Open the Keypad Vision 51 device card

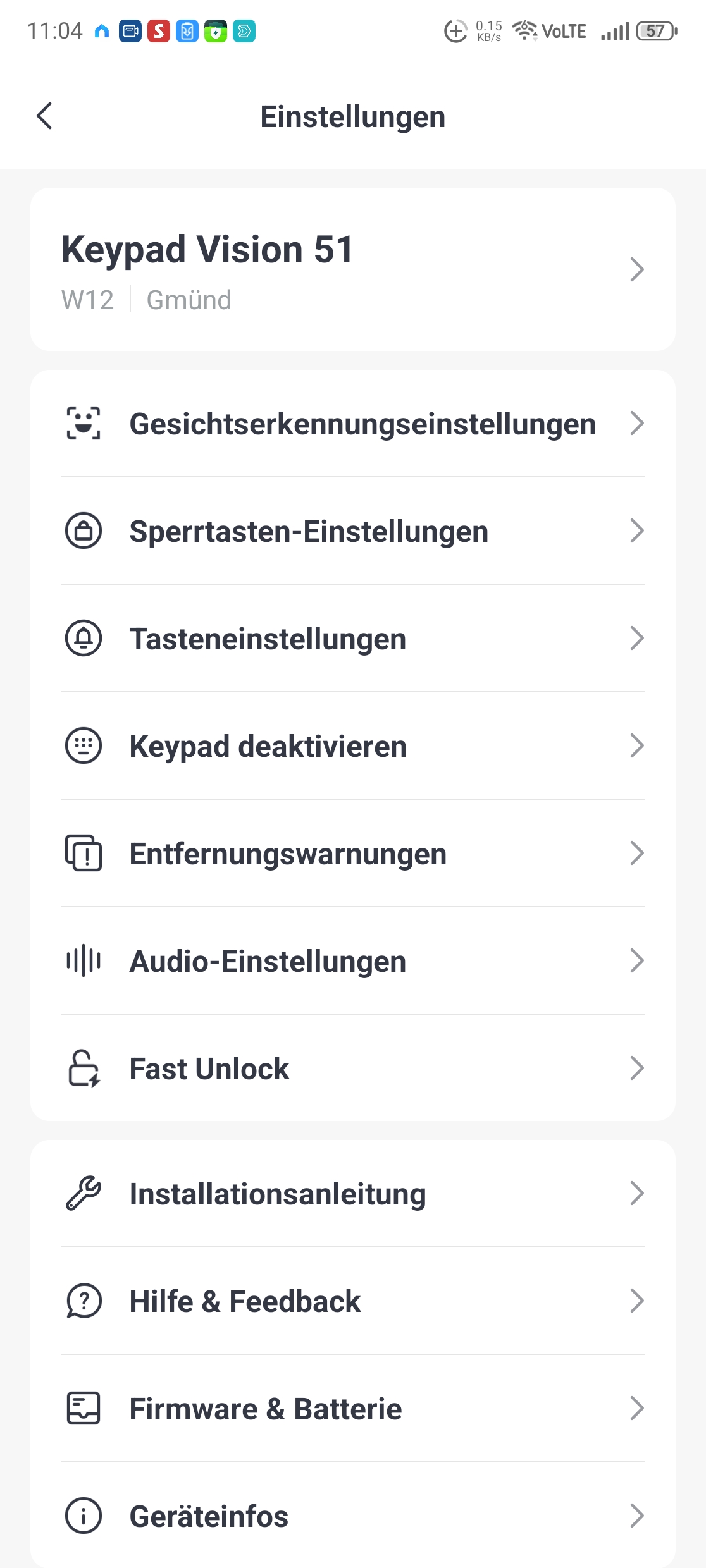353,269
